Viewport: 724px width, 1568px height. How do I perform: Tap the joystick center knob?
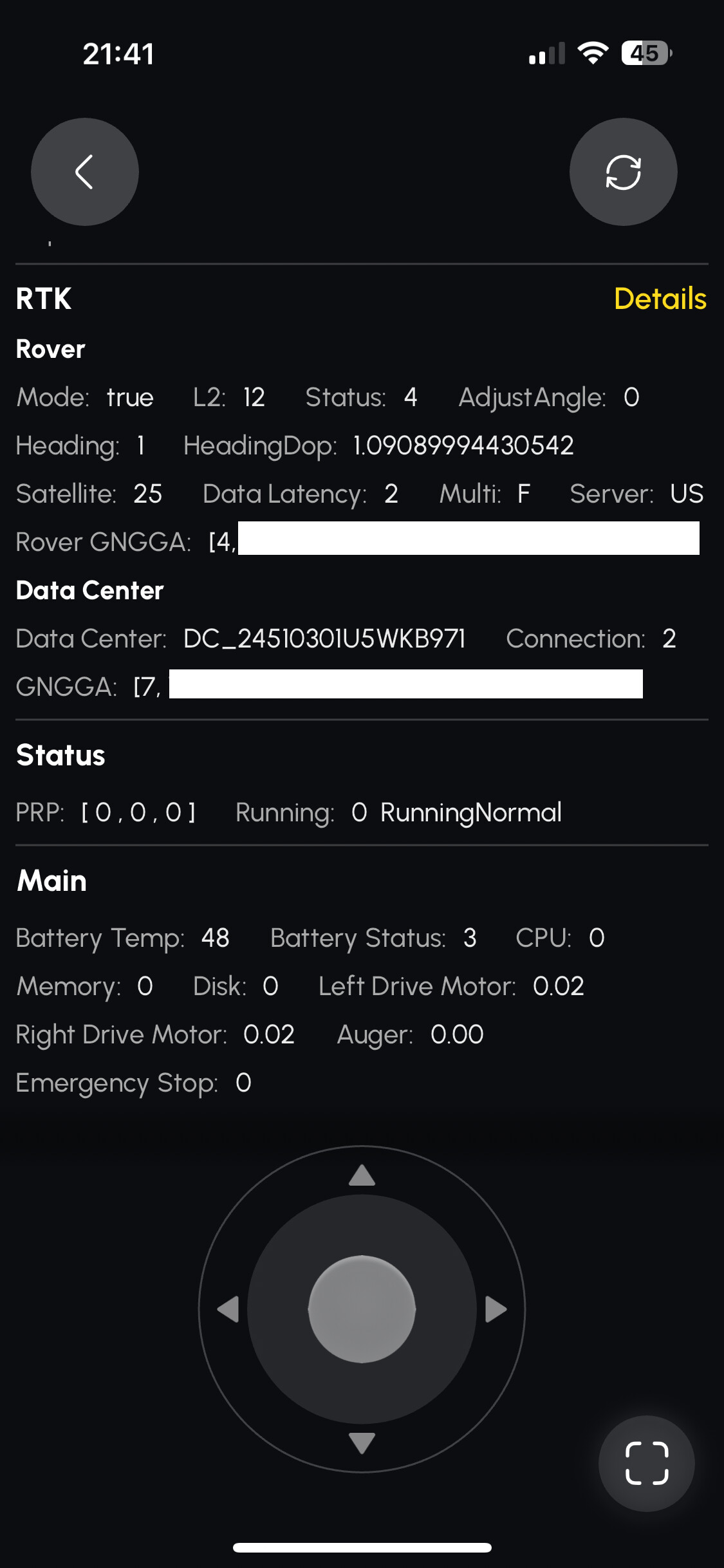coord(362,1309)
